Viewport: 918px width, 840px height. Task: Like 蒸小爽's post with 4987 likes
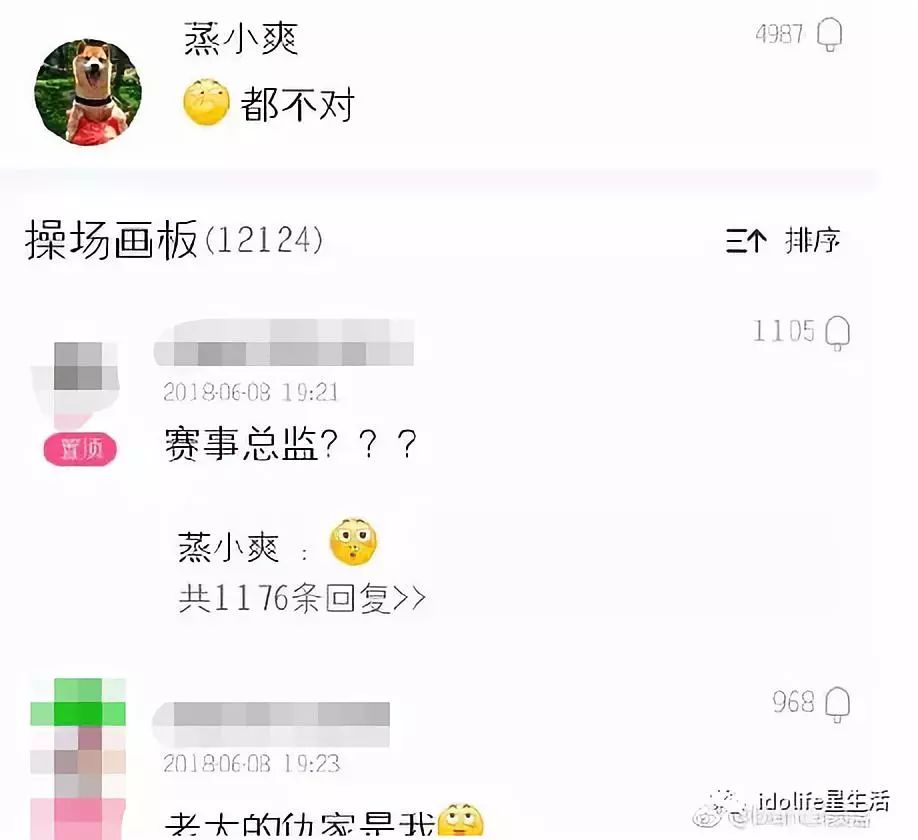(830, 35)
